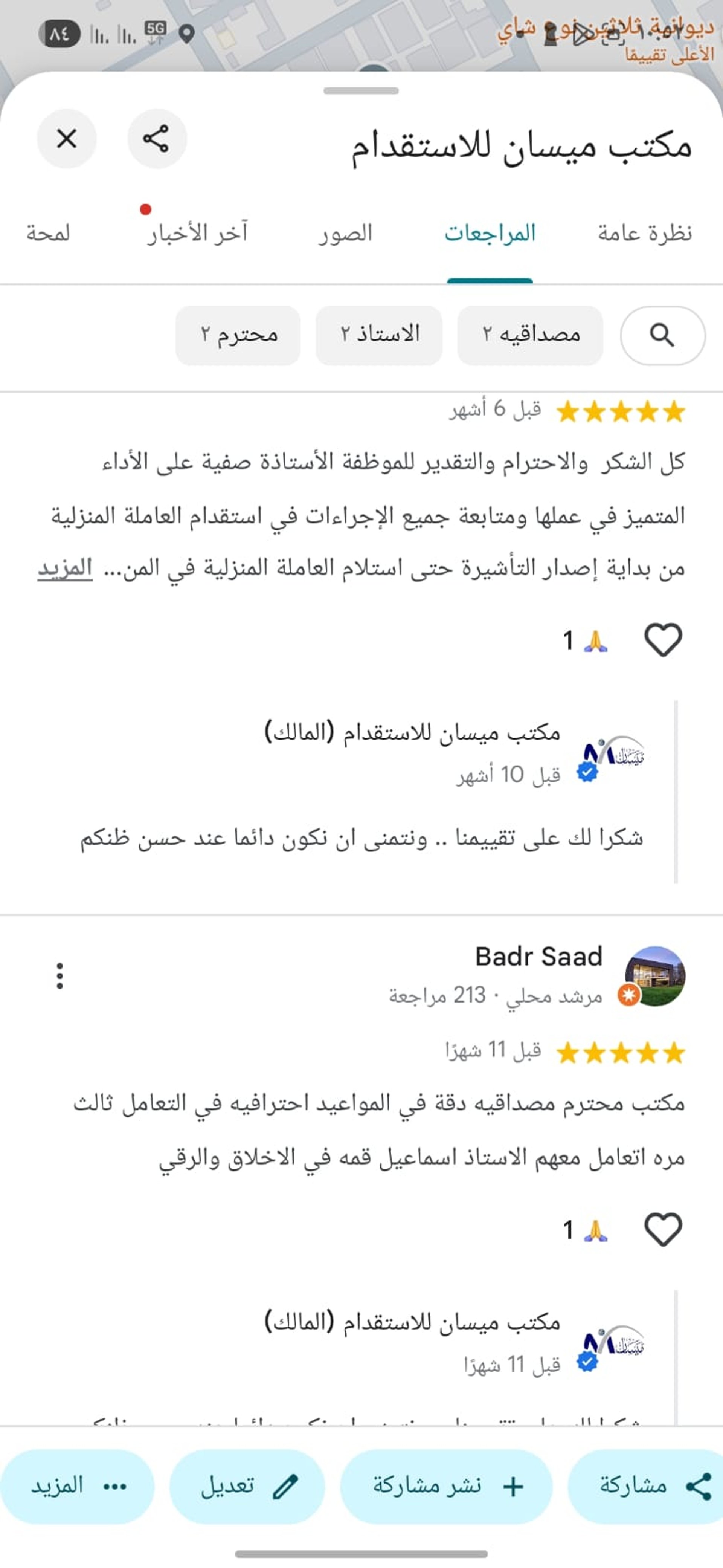Tap the مشاركة button at bottom
723x1568 pixels.
click(645, 1486)
